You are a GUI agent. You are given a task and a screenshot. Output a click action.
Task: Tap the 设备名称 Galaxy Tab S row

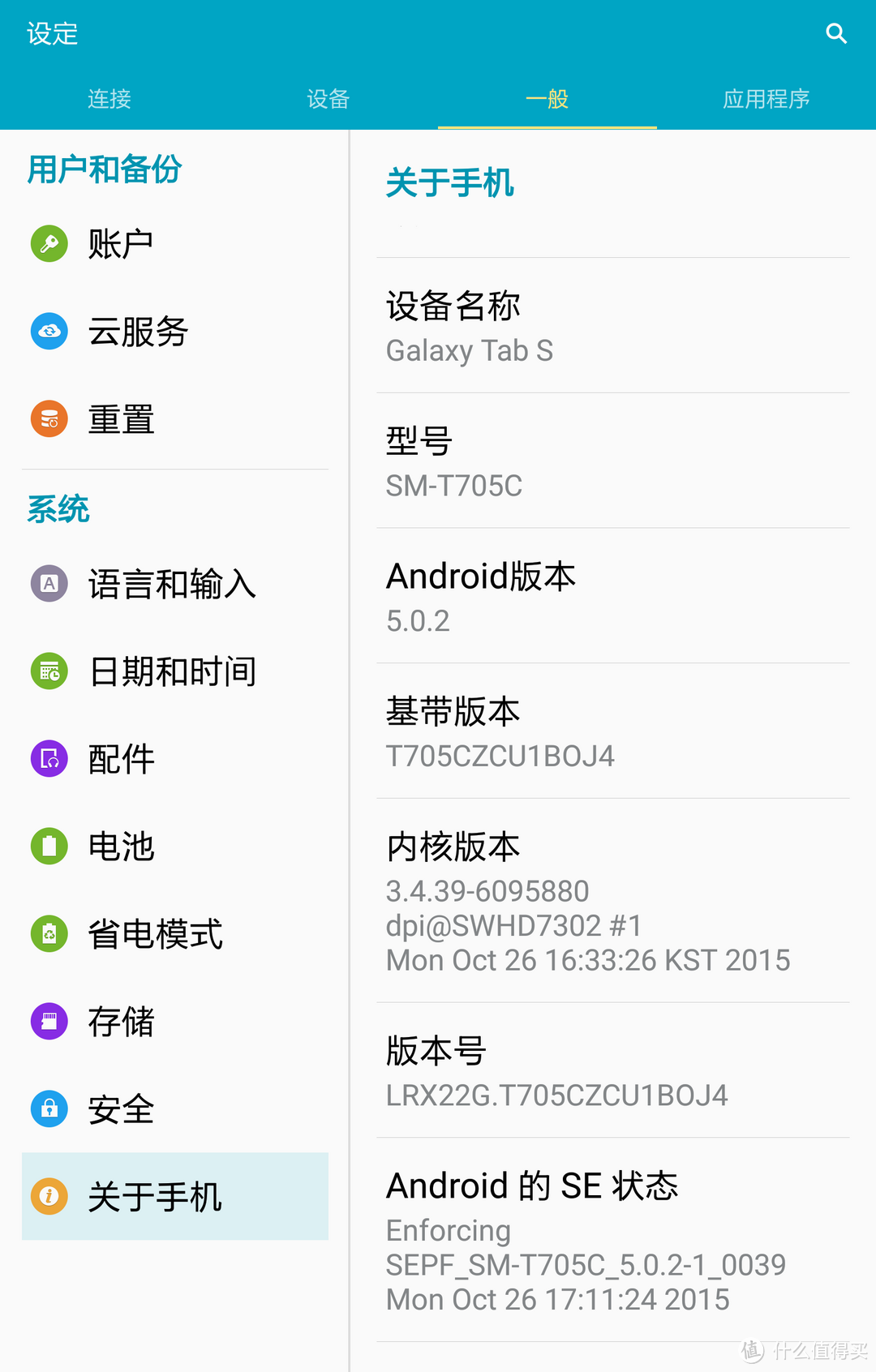click(x=612, y=326)
